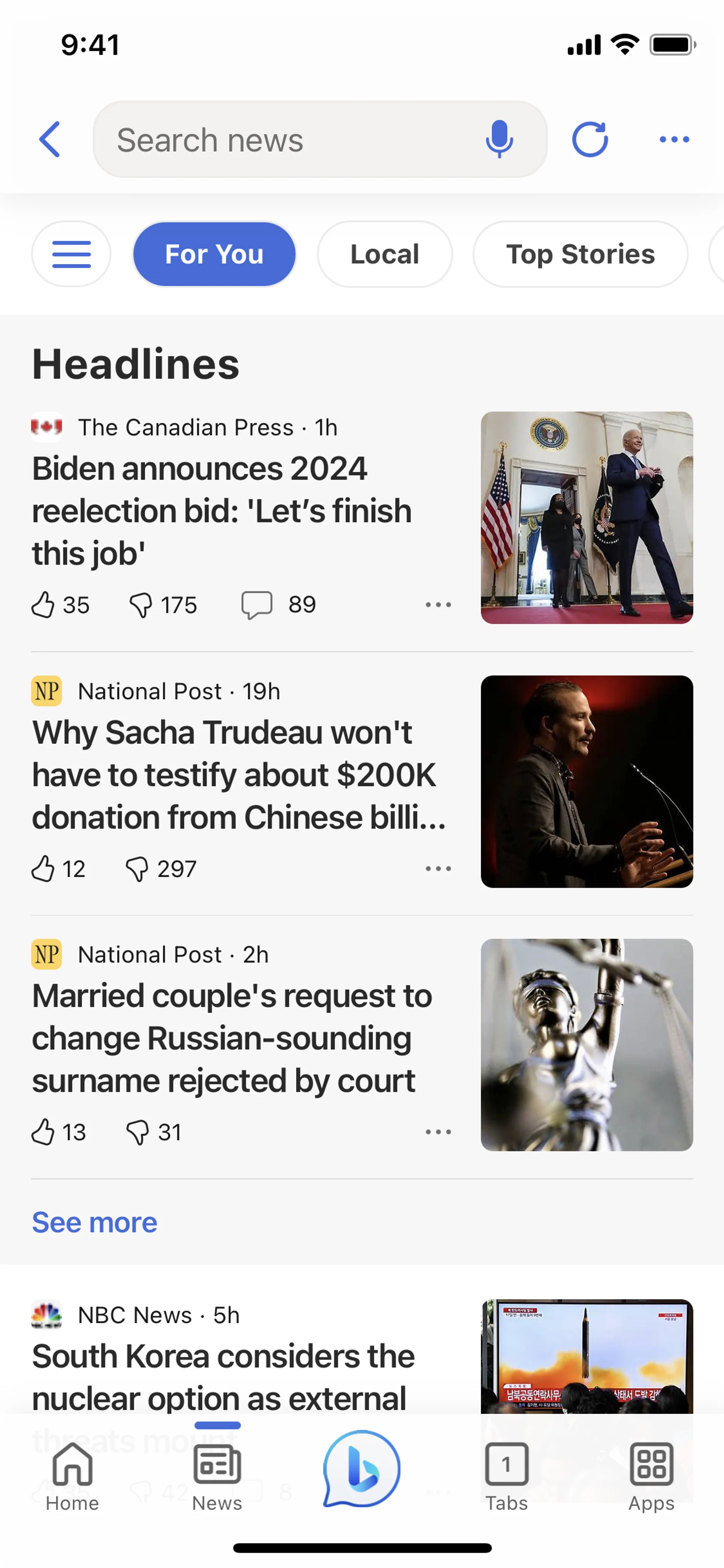Refresh the news feed
724x1568 pixels.
(589, 140)
